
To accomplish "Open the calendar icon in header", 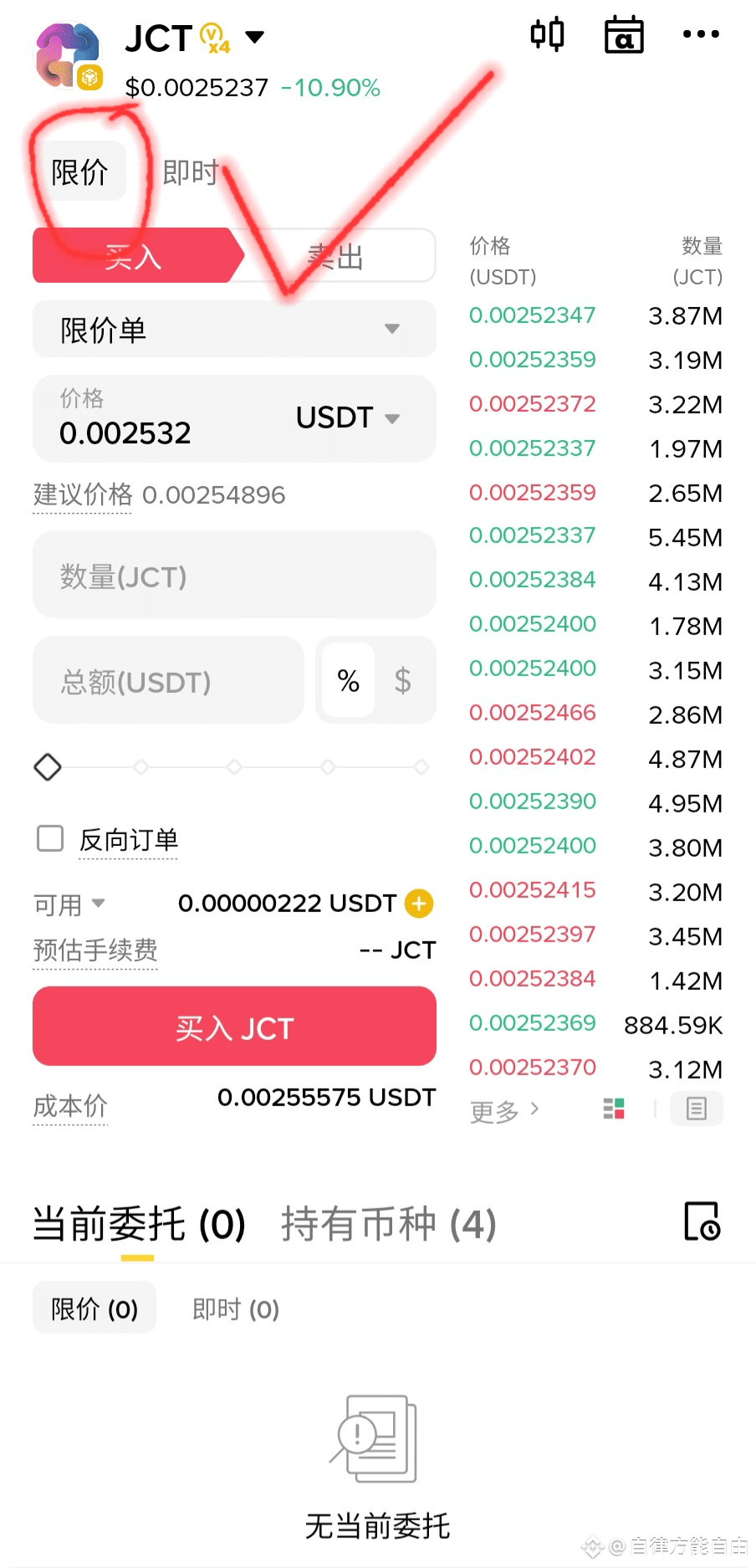I will point(624,35).
